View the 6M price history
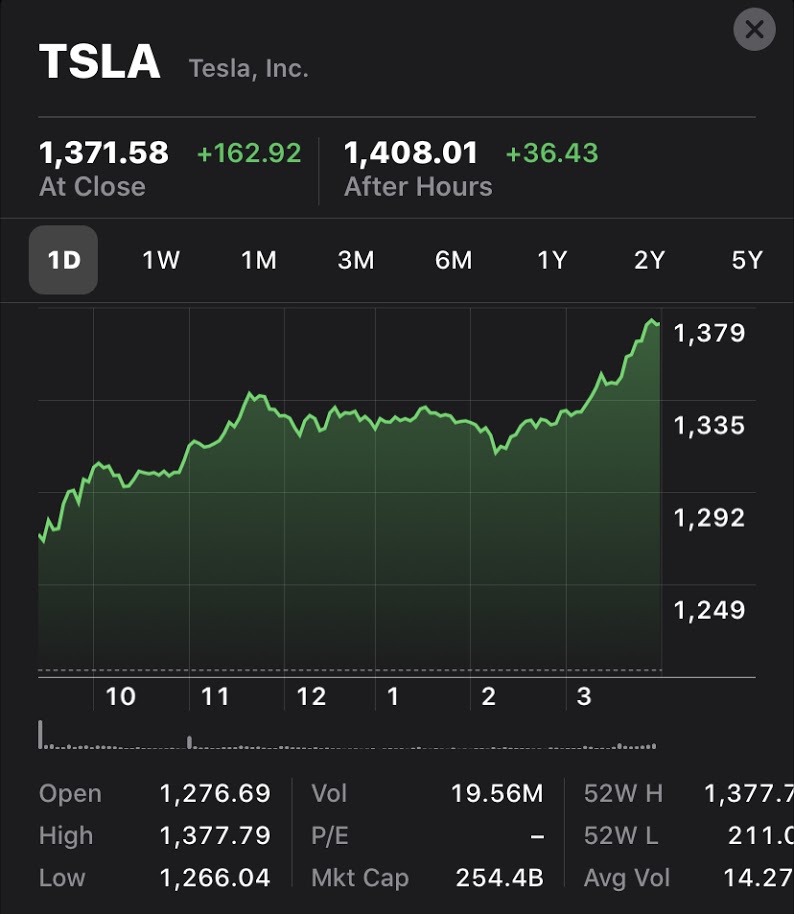This screenshot has width=794, height=914. point(453,260)
